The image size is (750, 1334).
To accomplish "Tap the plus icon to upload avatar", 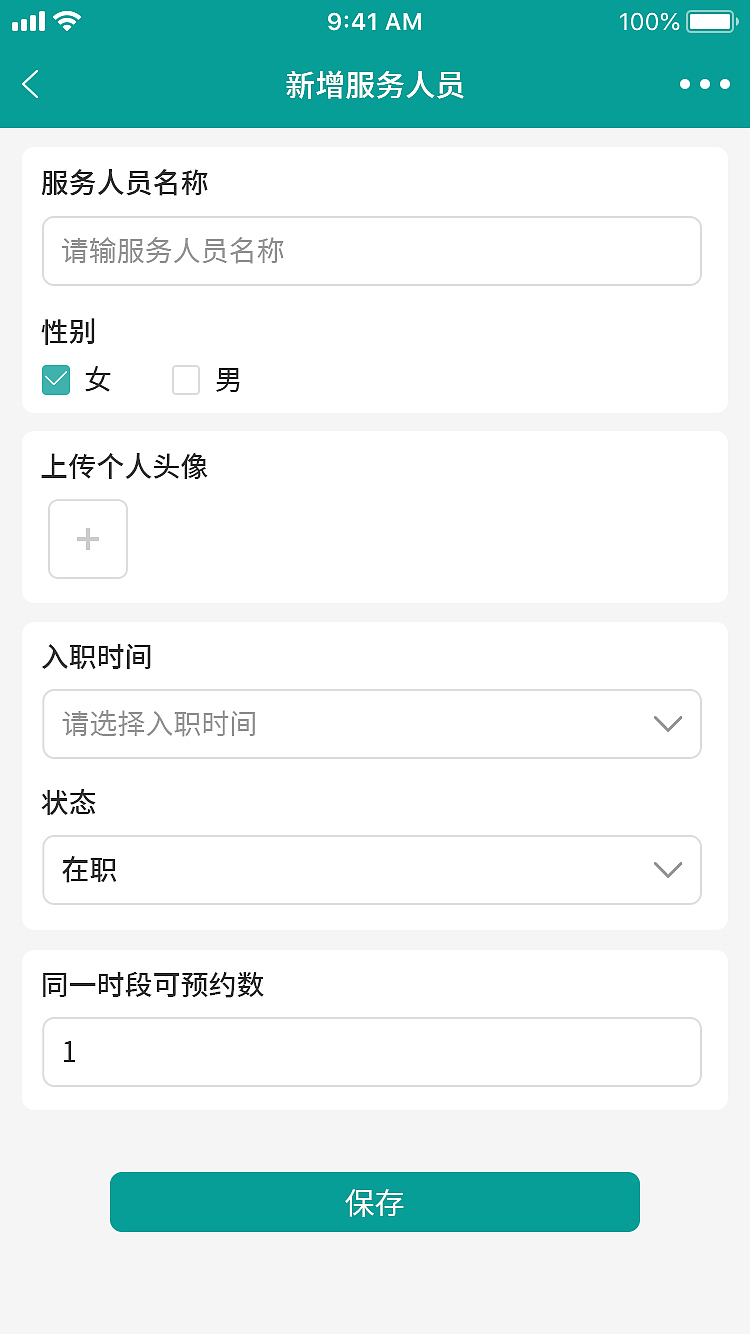I will (x=88, y=539).
